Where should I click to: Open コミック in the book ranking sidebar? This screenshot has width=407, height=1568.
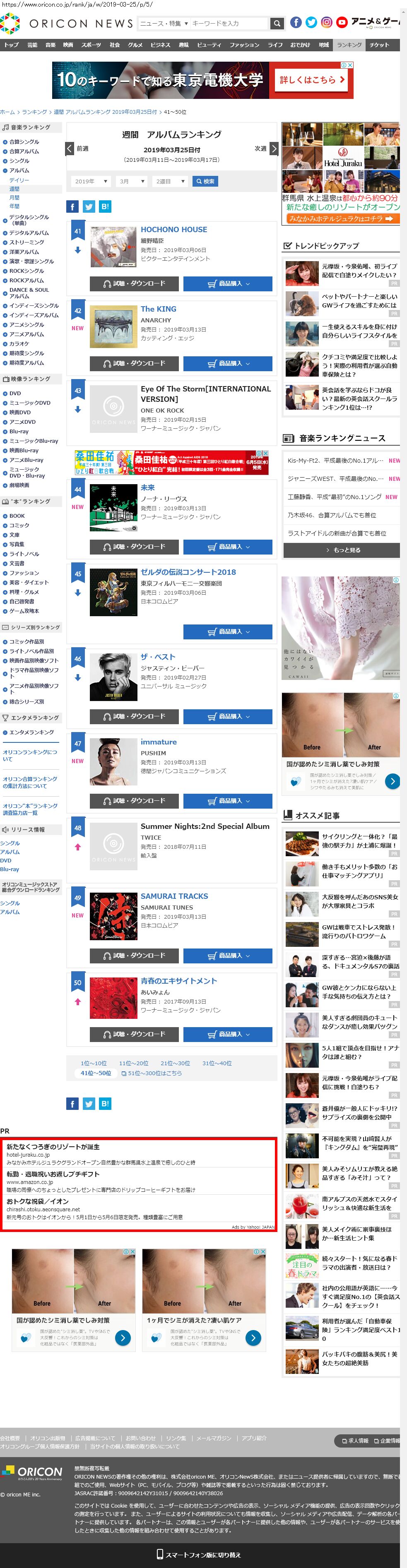[x=19, y=525]
